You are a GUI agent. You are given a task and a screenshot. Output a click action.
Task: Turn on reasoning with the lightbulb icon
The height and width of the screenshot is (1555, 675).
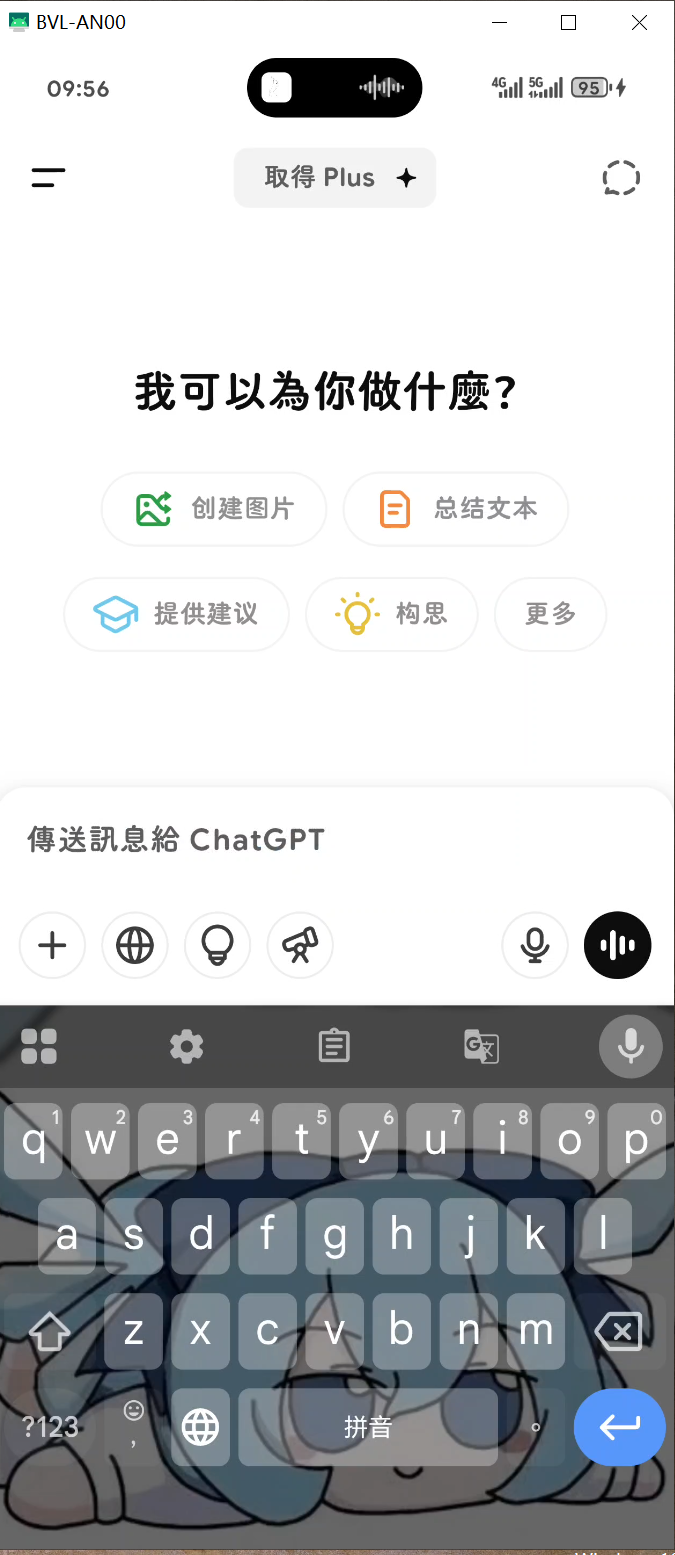218,945
